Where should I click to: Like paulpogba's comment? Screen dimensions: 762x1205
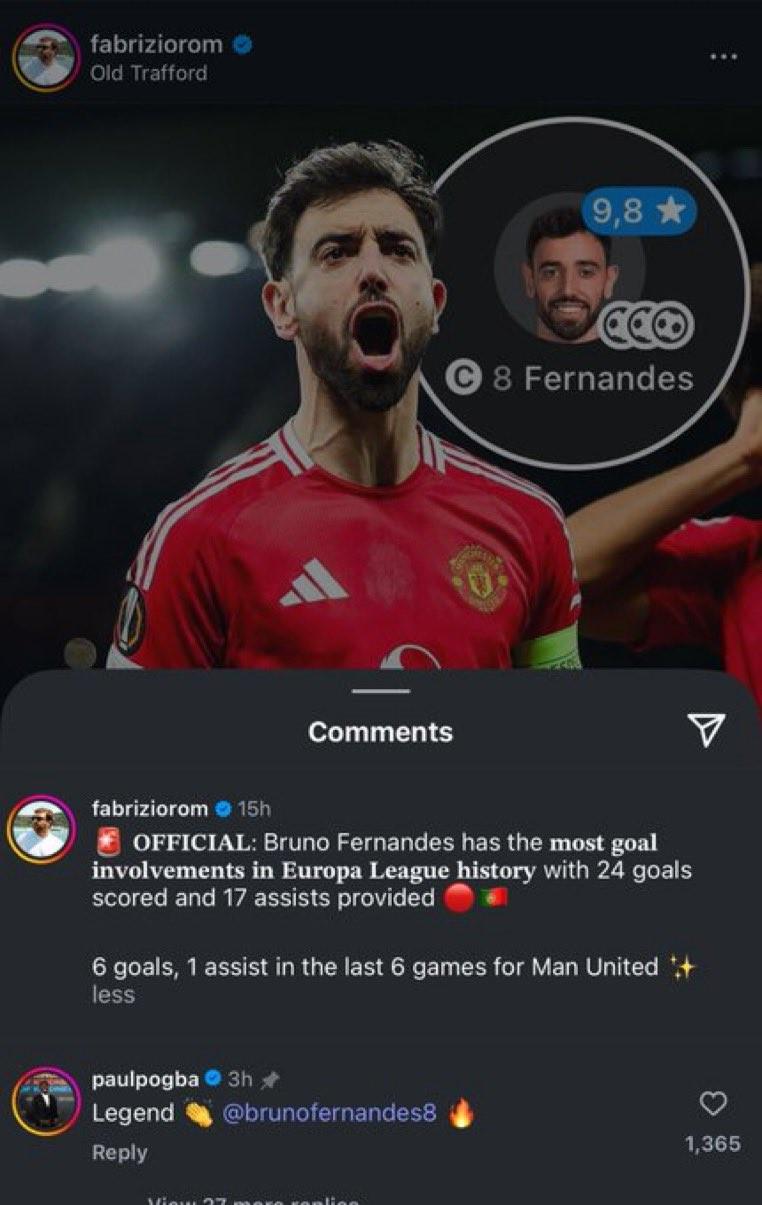pos(712,1103)
